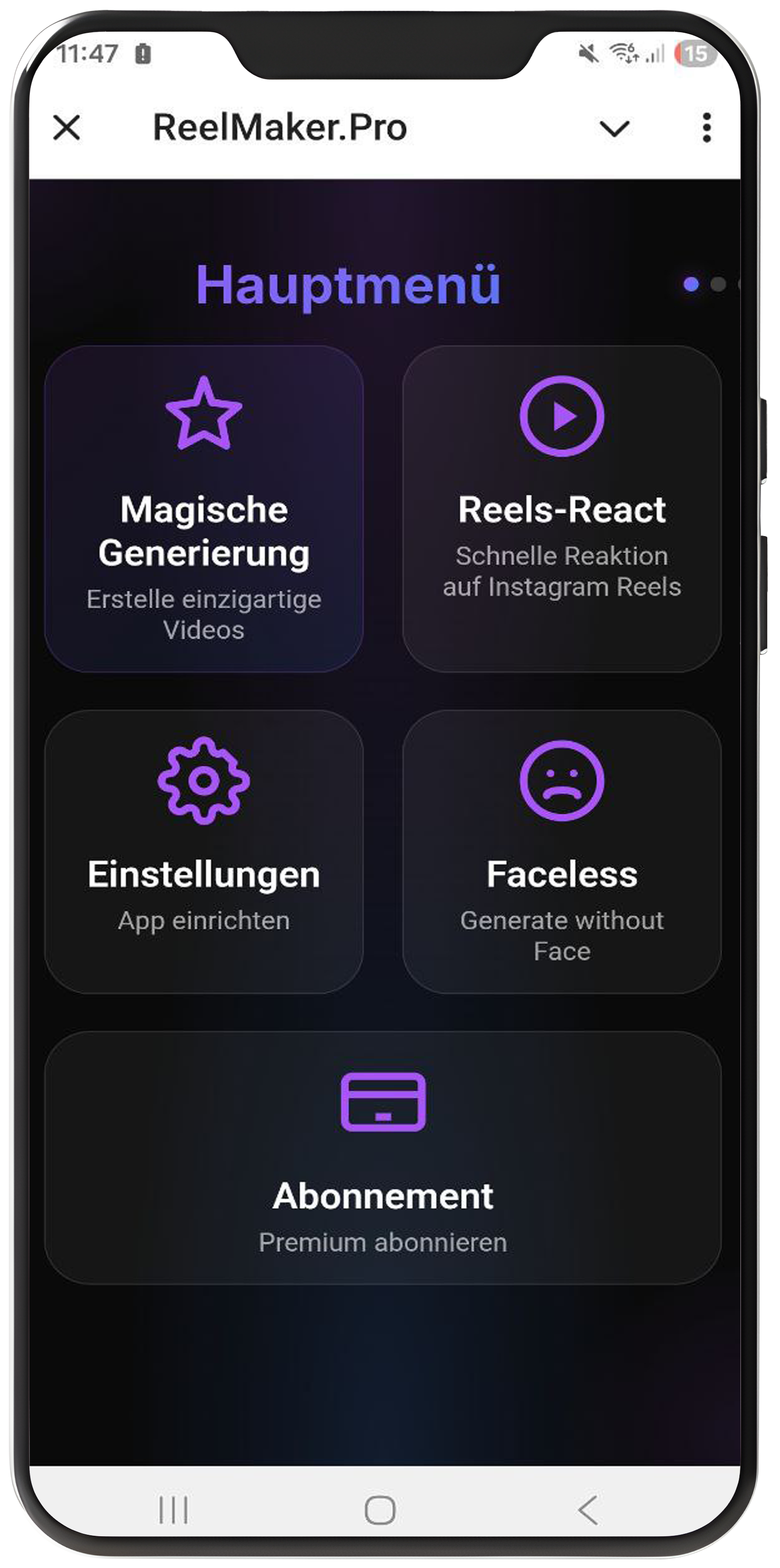The width and height of the screenshot is (780, 1568).
Task: Select the Reels-React card
Action: (562, 508)
